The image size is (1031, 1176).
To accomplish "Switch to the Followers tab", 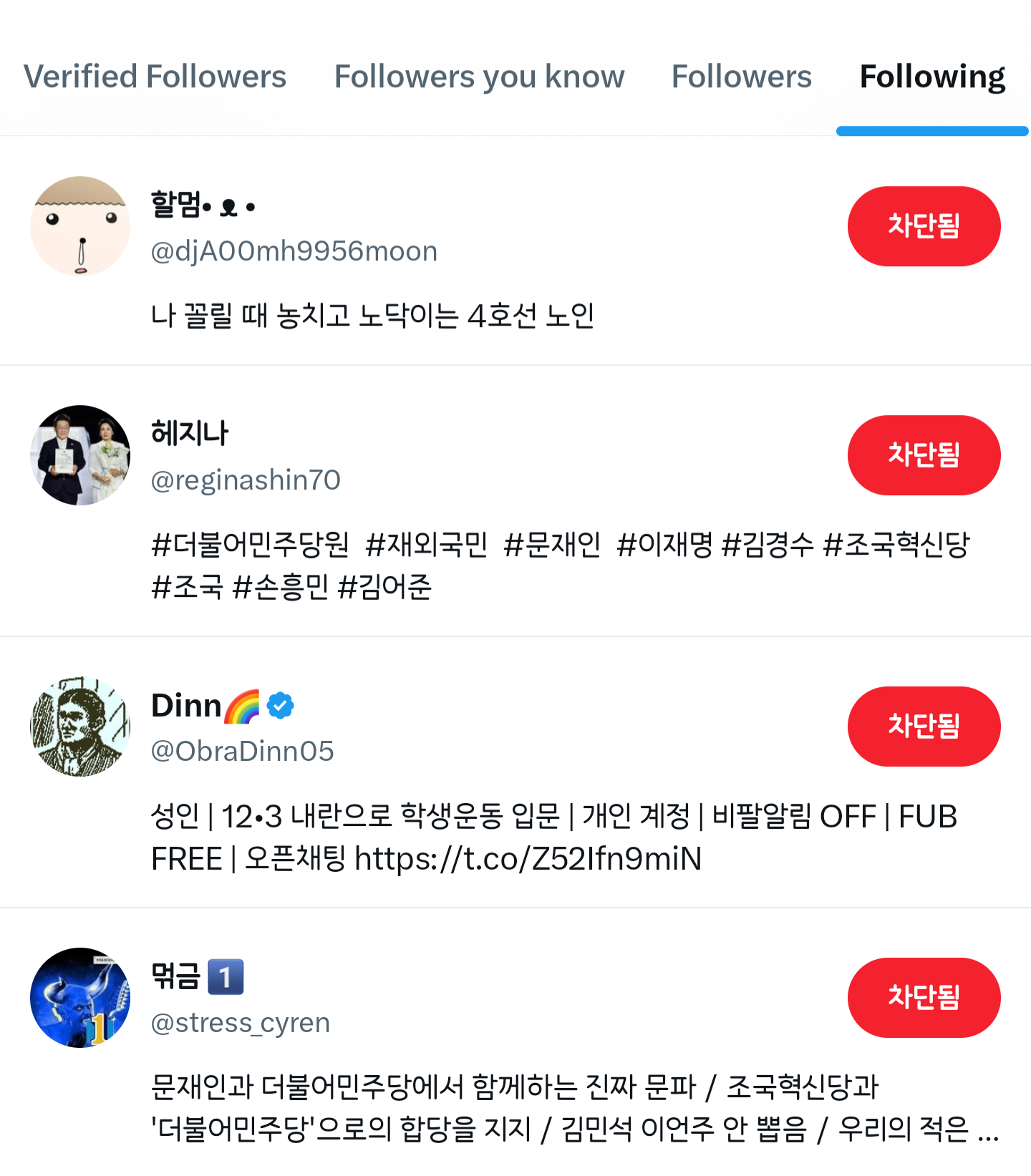I will [741, 77].
